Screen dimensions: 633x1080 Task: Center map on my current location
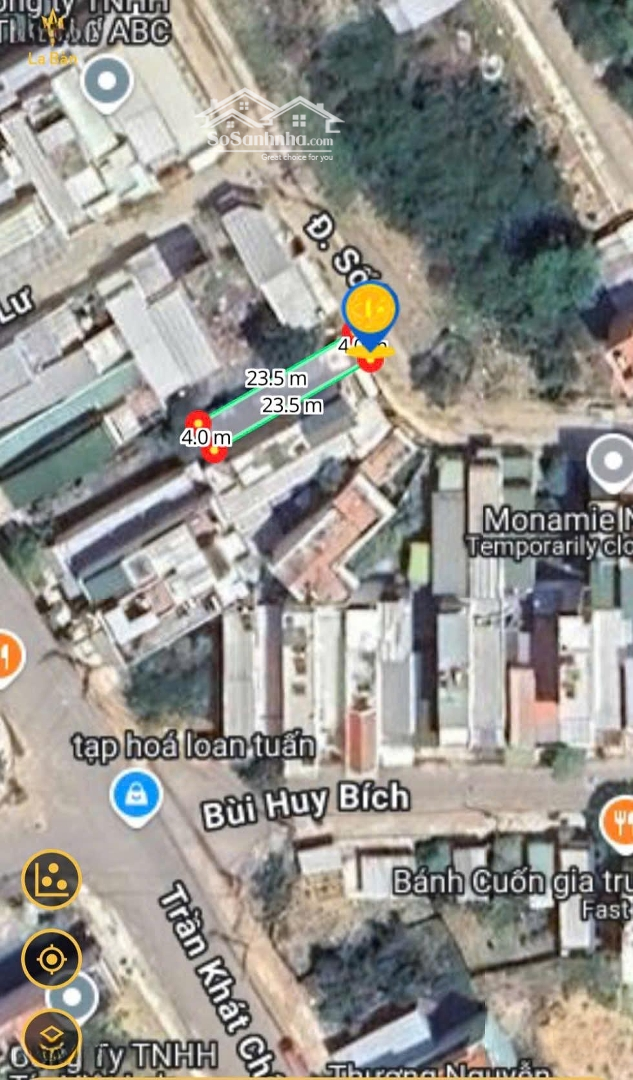click(x=50, y=960)
